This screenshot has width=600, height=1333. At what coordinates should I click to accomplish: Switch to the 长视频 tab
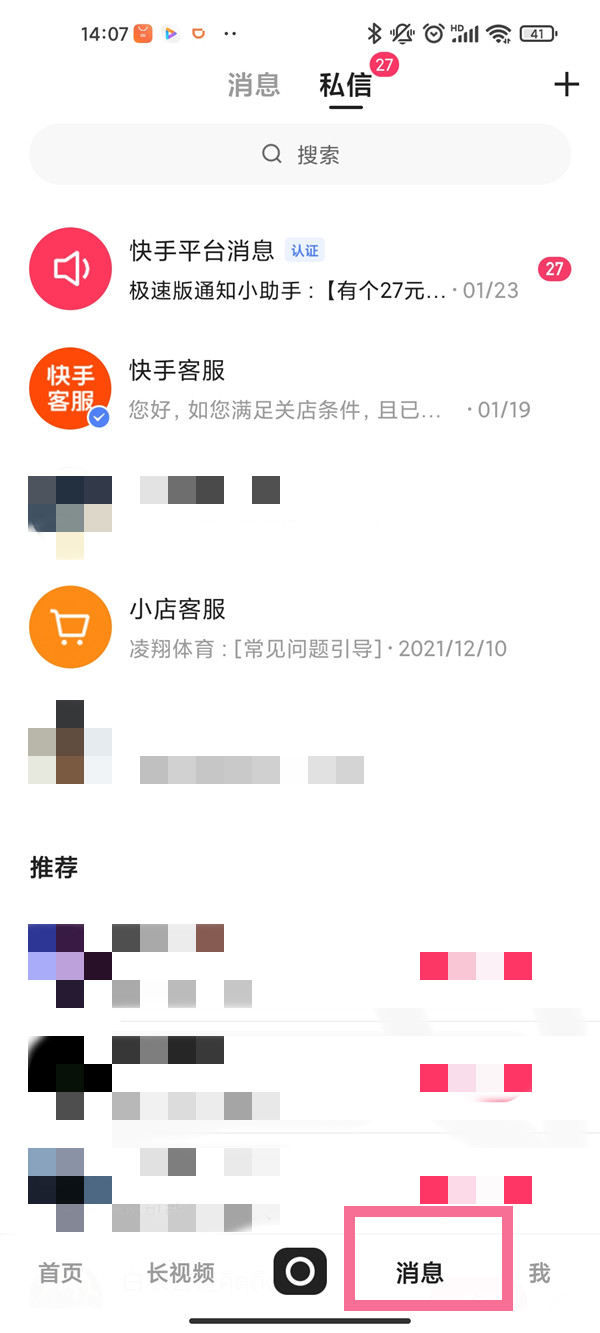(x=181, y=1273)
